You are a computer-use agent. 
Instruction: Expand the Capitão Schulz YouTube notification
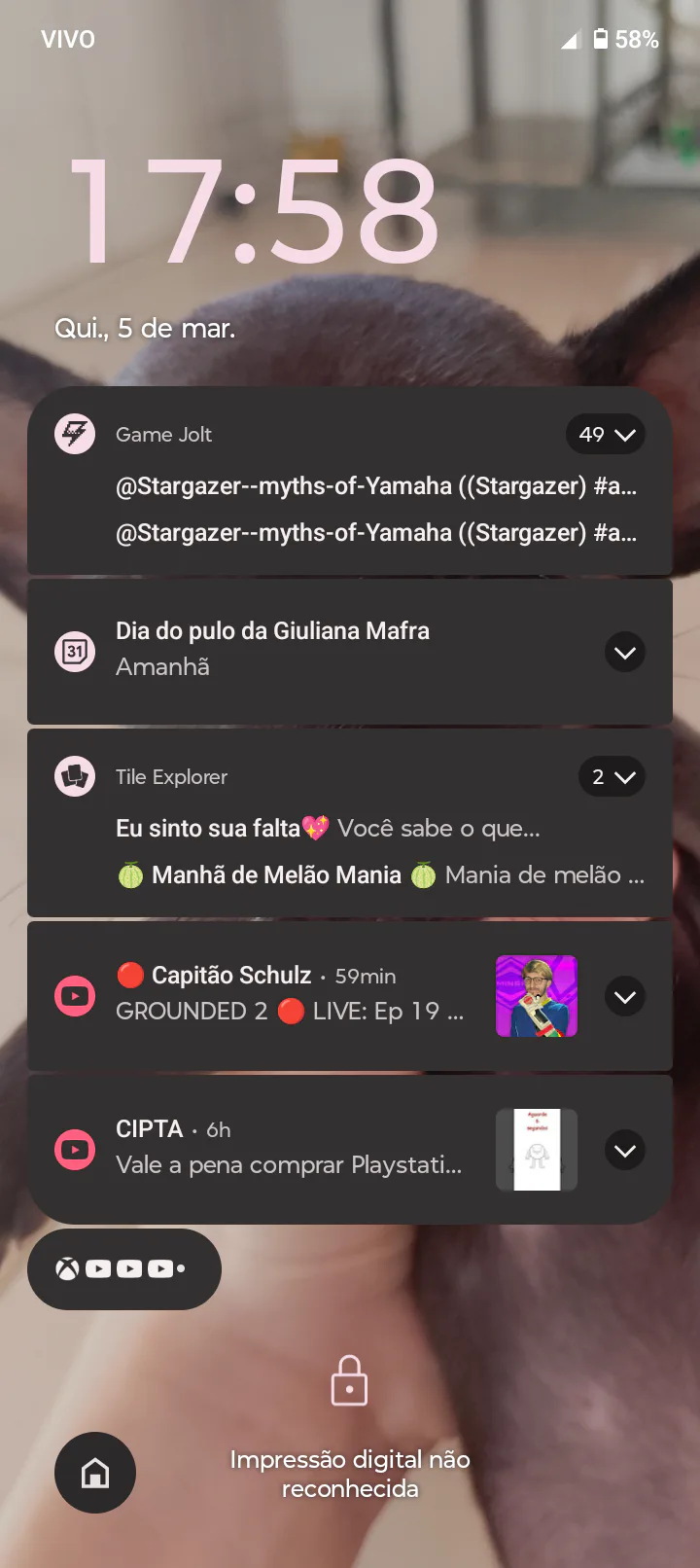pyautogui.click(x=625, y=997)
